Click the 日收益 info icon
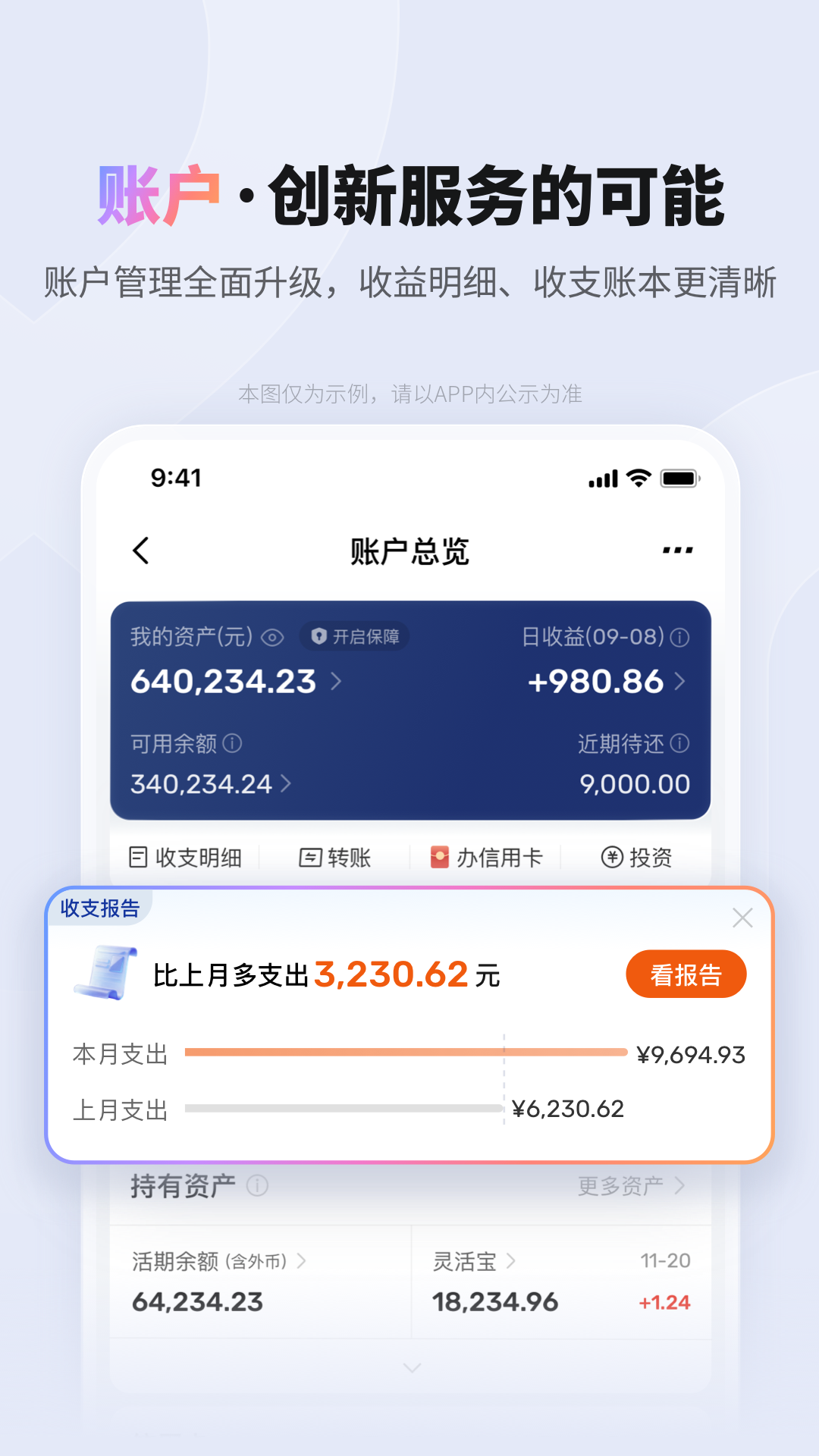This screenshot has height=1456, width=819. click(x=681, y=638)
